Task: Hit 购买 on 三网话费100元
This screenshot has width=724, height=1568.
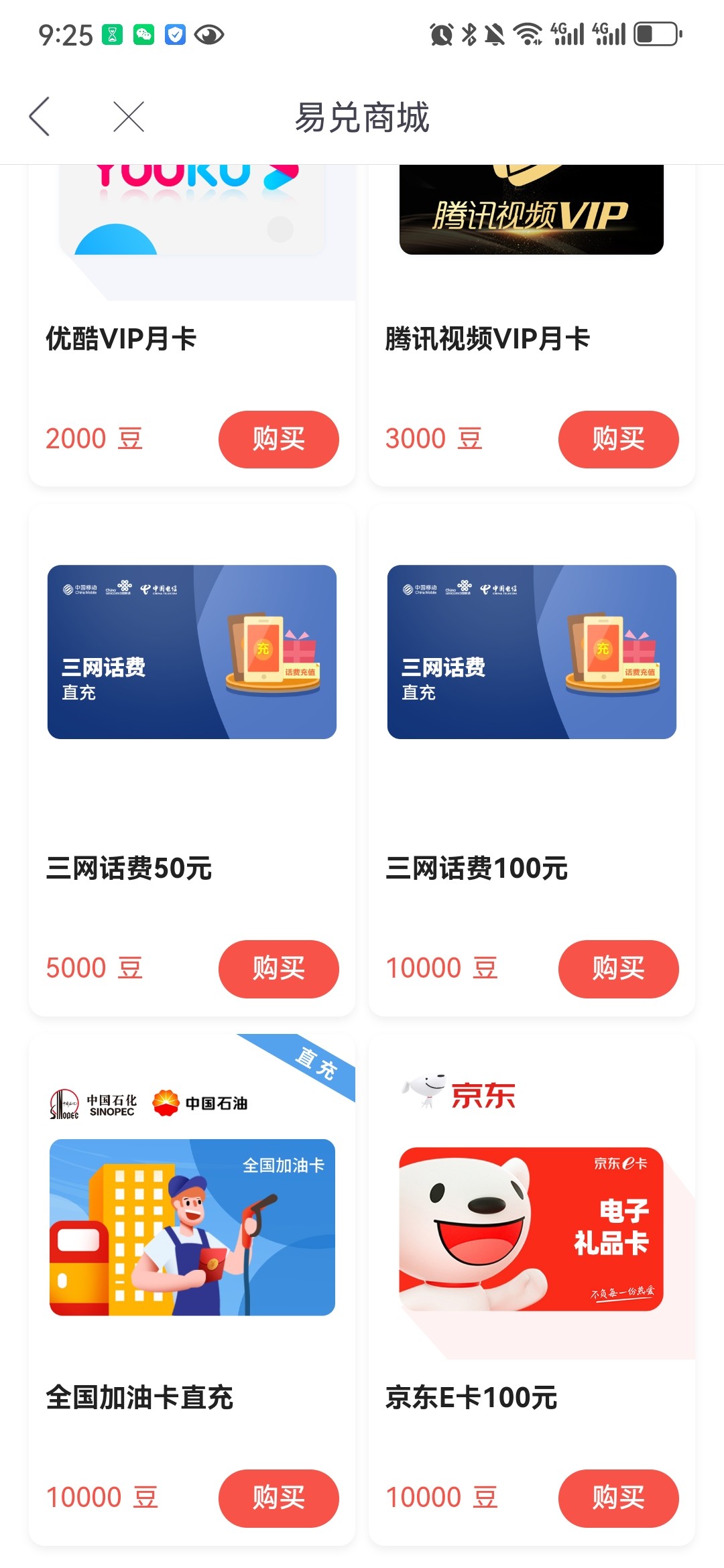Action: click(618, 969)
